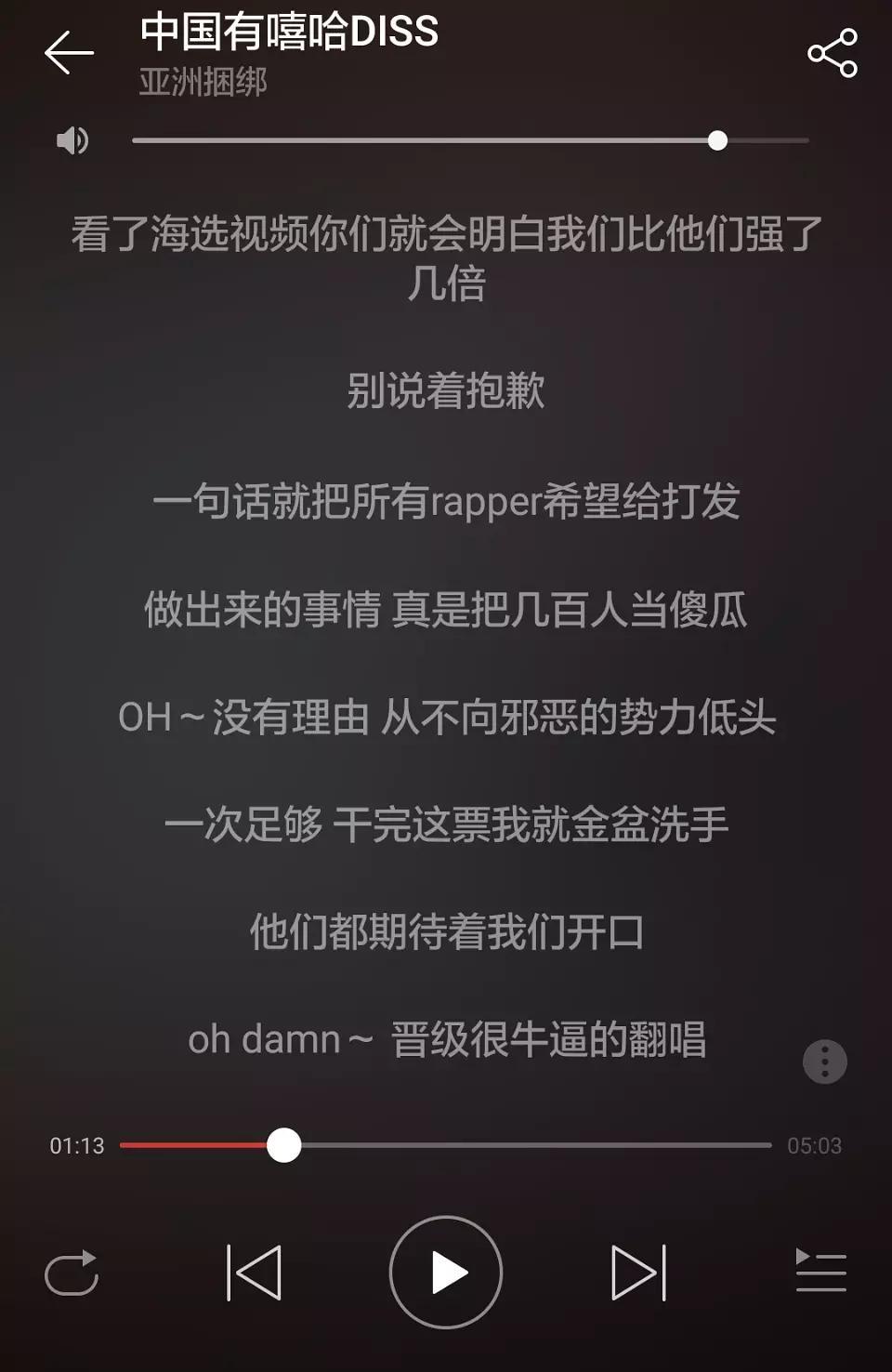
Task: Play the current song
Action: click(x=446, y=1273)
